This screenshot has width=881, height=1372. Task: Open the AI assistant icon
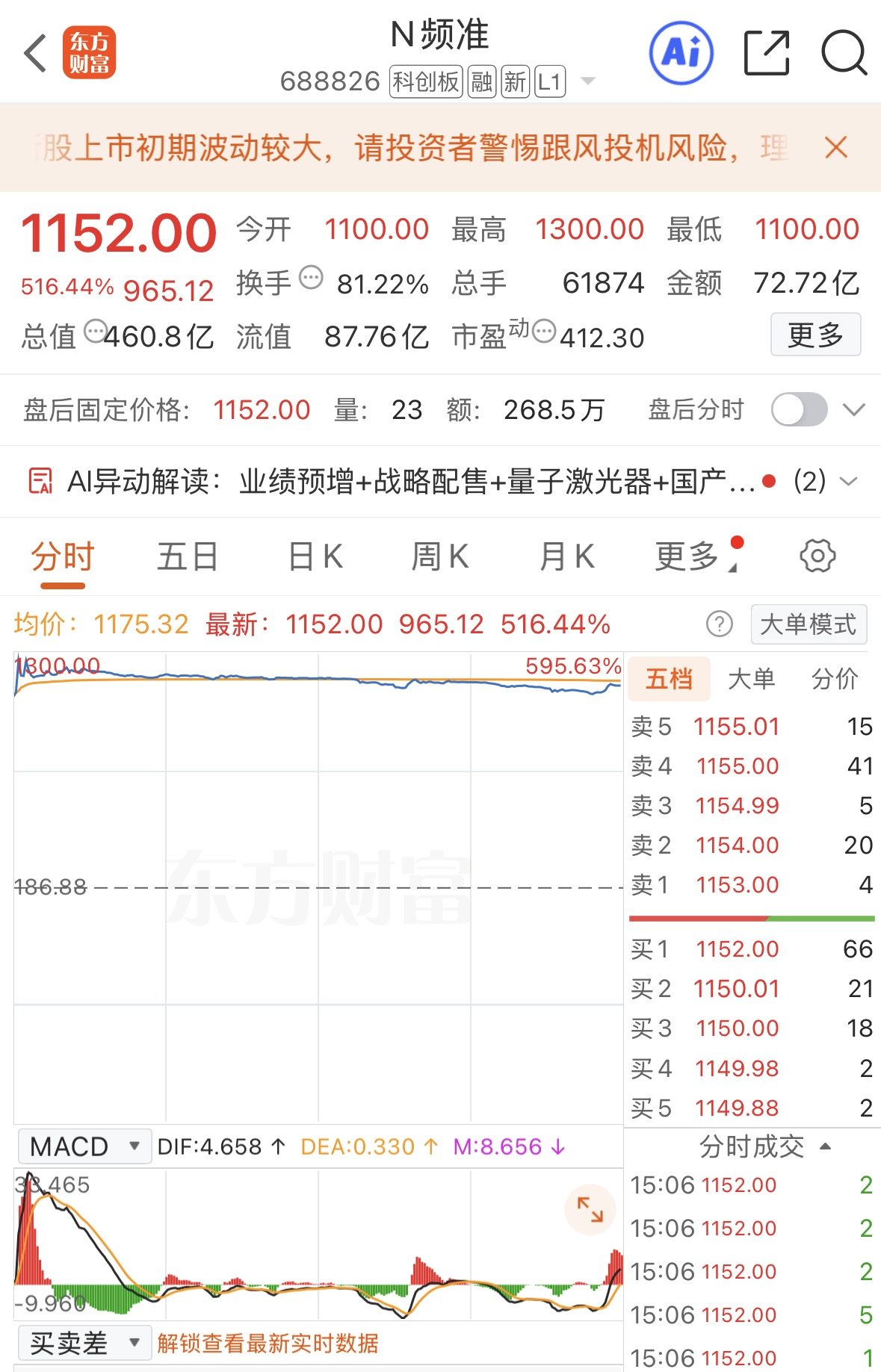681,53
